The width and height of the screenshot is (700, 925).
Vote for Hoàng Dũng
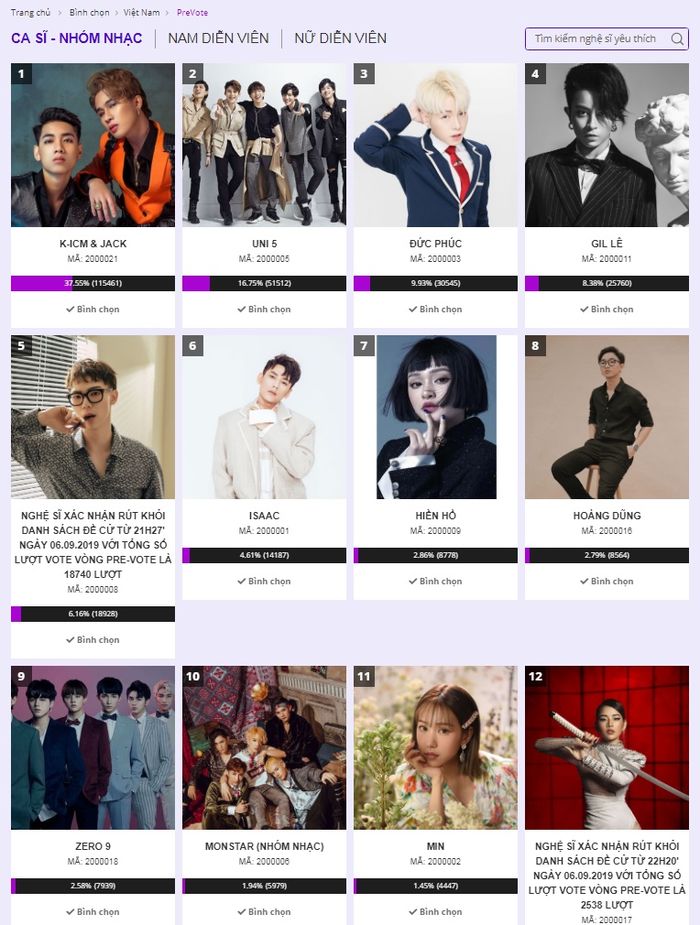(x=607, y=581)
